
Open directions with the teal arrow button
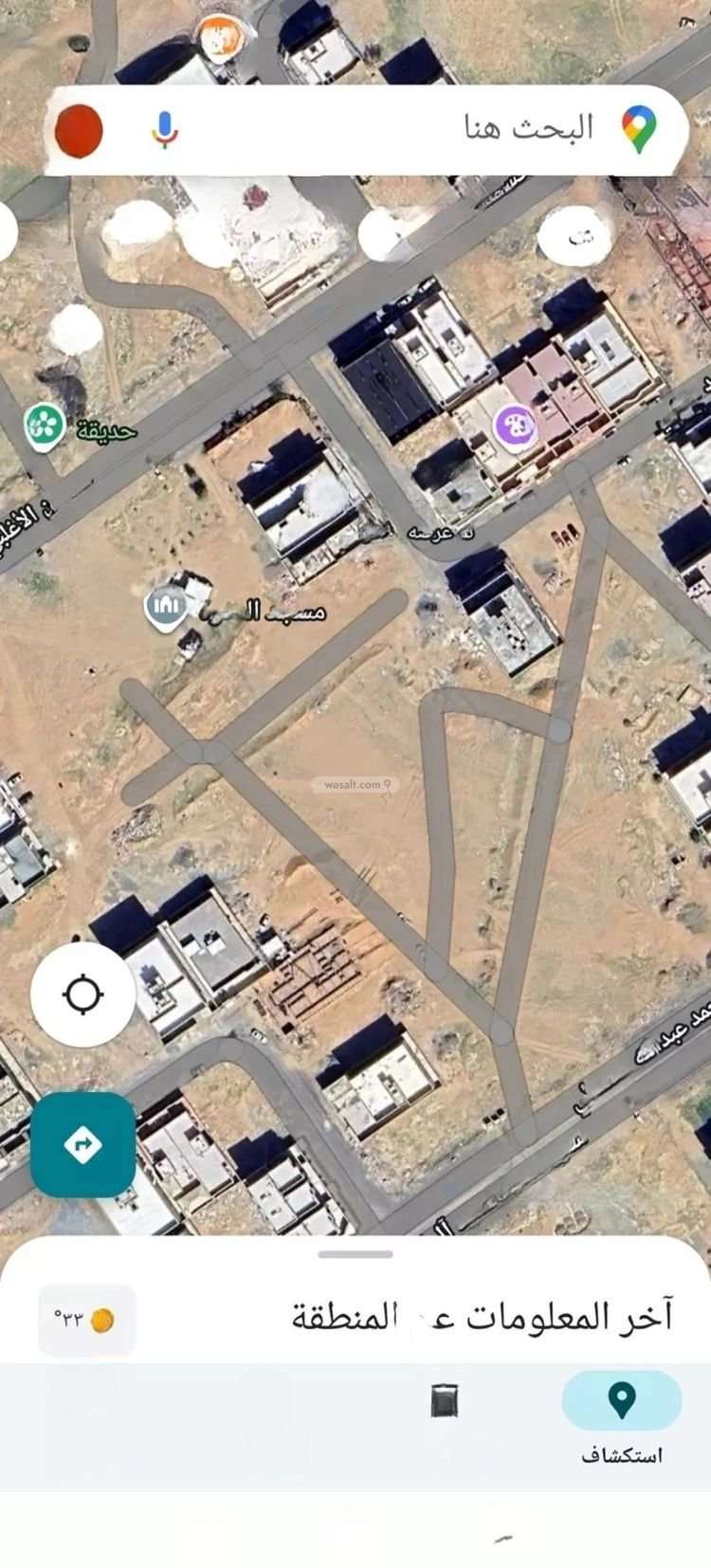point(82,1144)
